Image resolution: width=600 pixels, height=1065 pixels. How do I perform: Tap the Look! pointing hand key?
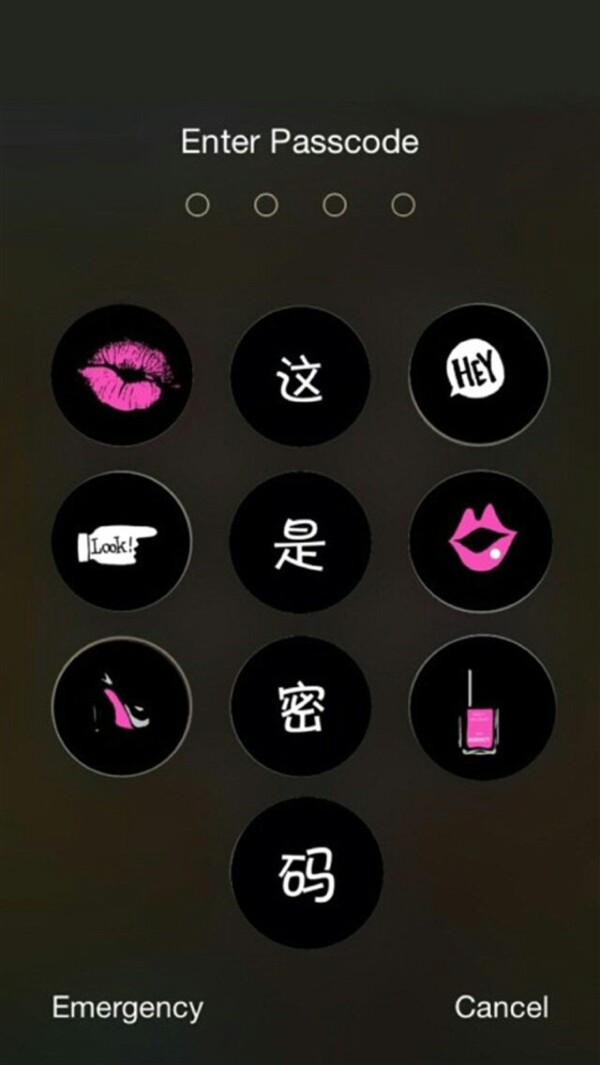[122, 542]
